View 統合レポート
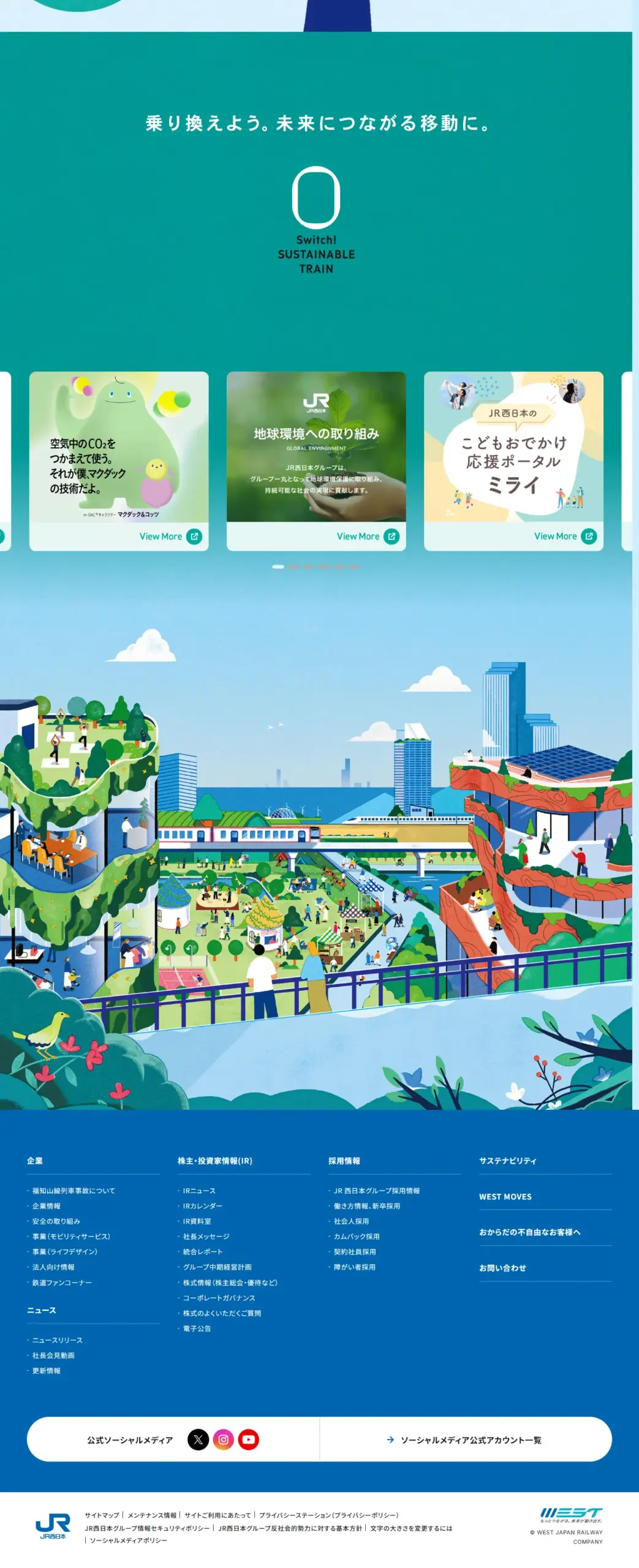 203,1251
